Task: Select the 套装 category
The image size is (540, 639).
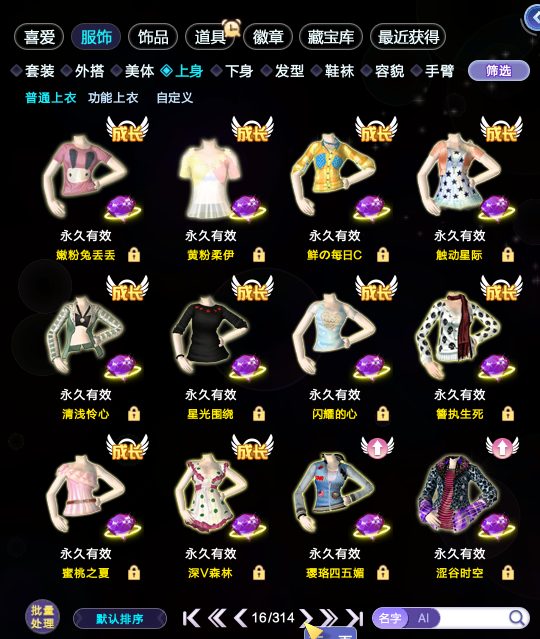Action: 33,71
